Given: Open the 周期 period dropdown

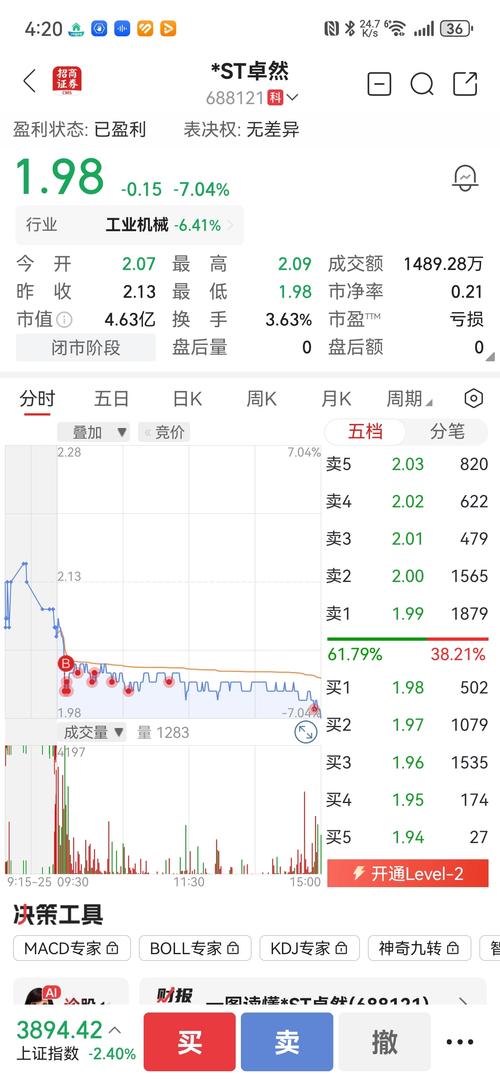Looking at the screenshot, I should (409, 398).
